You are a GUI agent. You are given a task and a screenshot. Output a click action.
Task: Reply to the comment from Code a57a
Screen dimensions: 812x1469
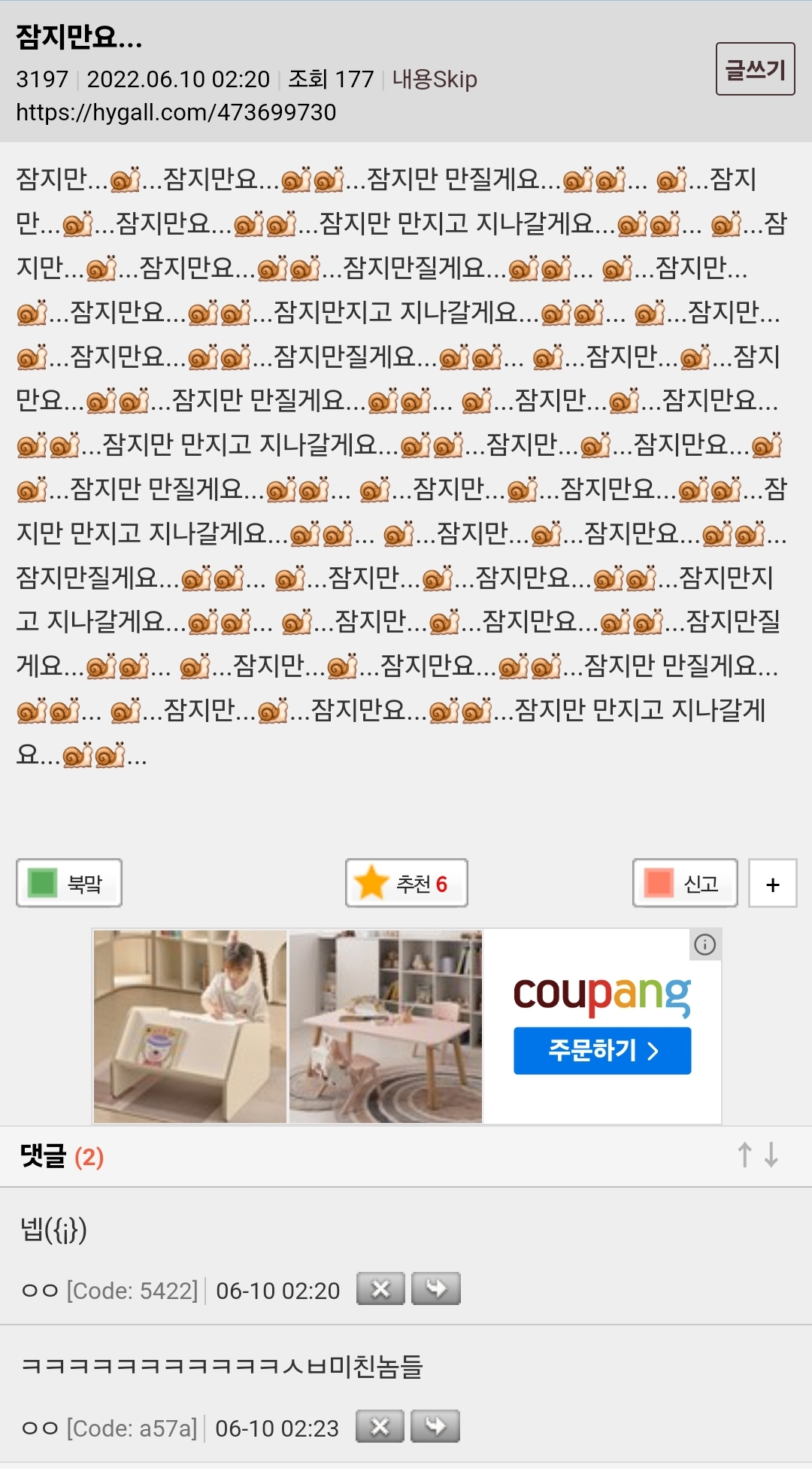(435, 1427)
